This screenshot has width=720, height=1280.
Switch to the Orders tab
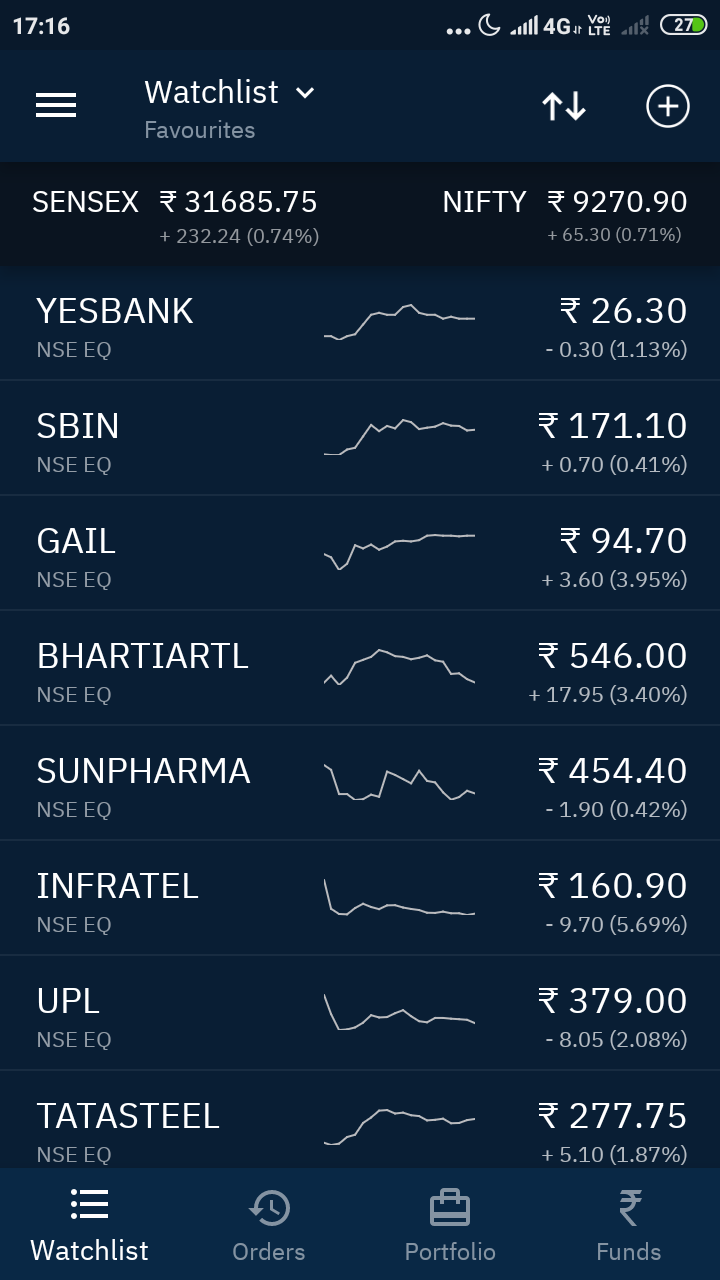(x=269, y=1226)
